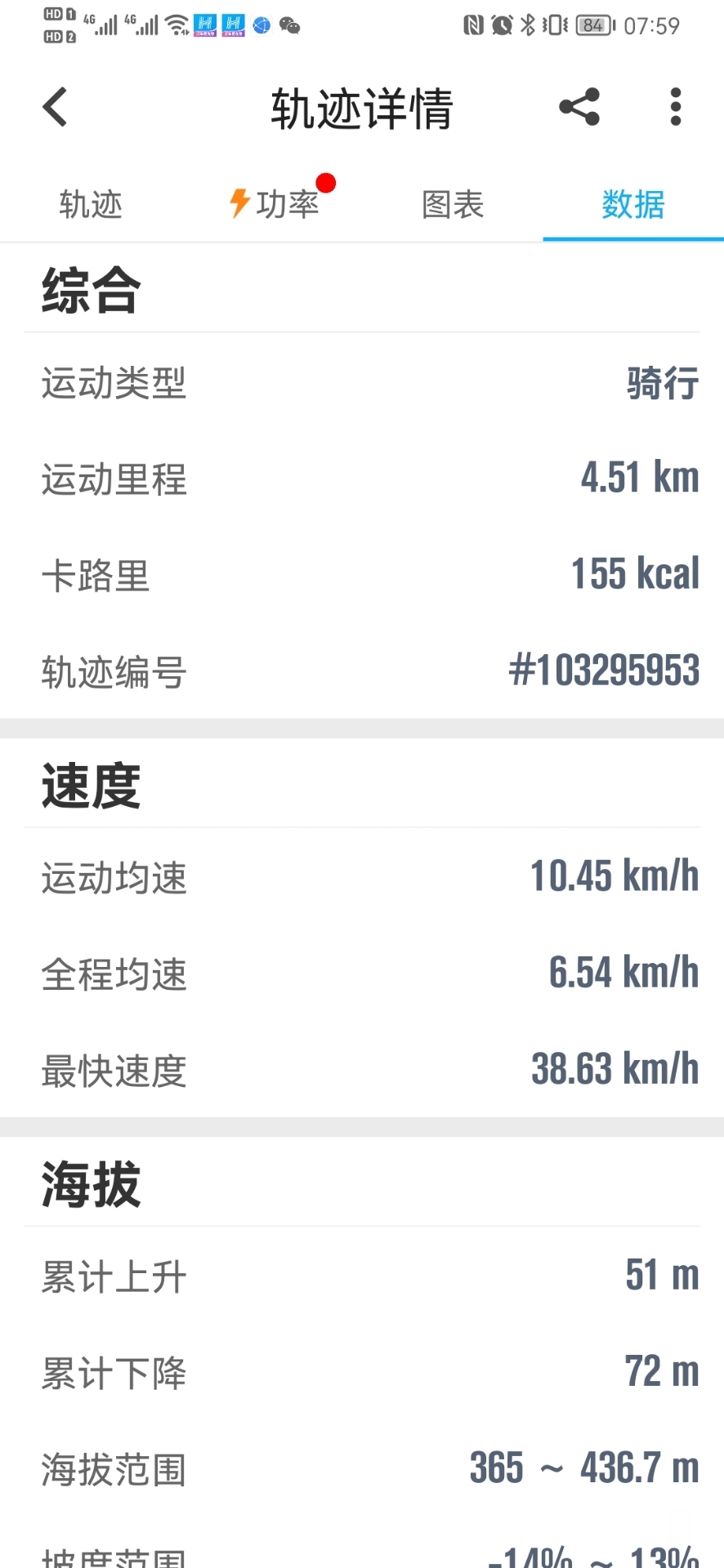Open the three-dot overflow menu

[x=675, y=107]
